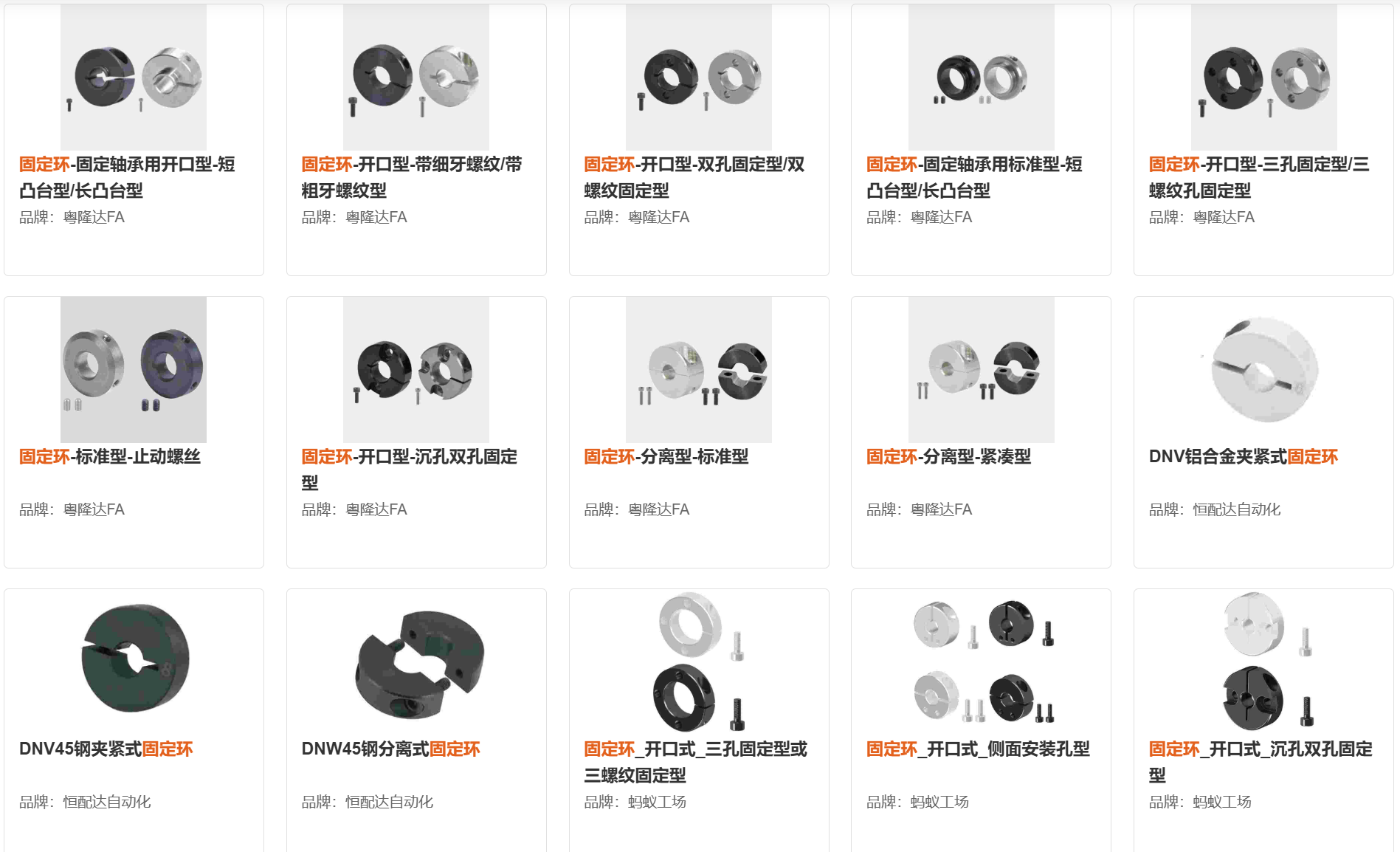Open 固定环-开口型-三孔固定型/三螺纹孔固定型 card
Screen dimensions: 1400x852
click(1258, 176)
